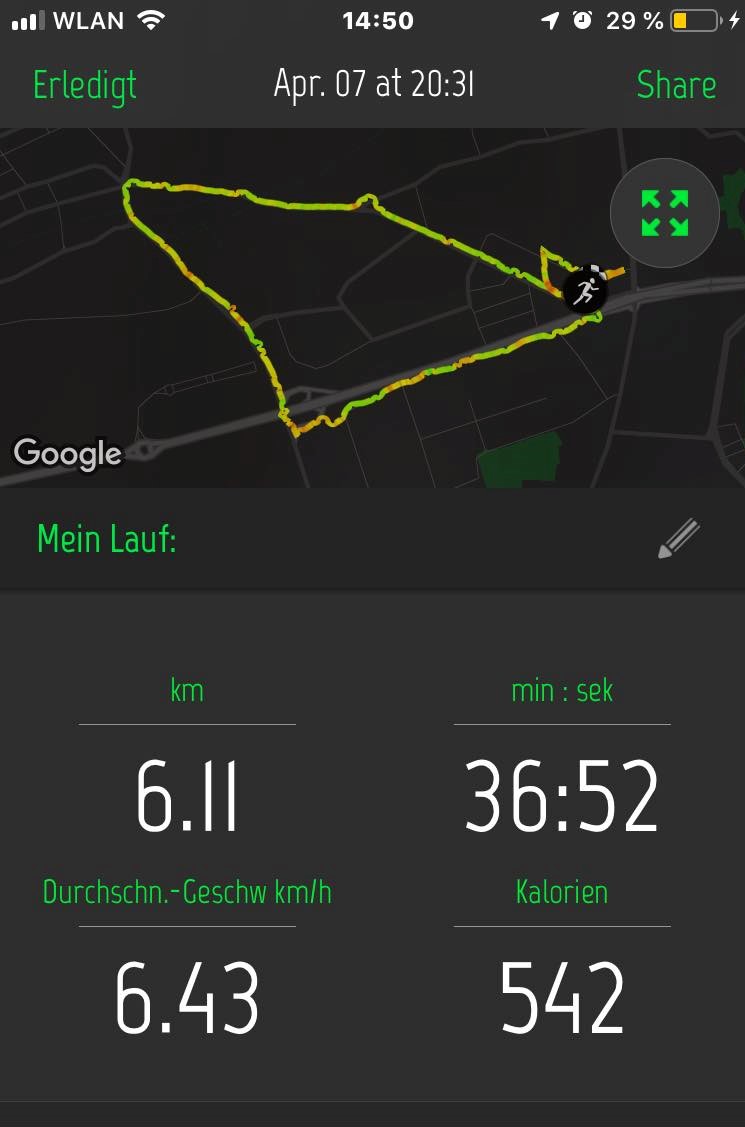Tap Erledigt to close the run summary

click(x=85, y=85)
